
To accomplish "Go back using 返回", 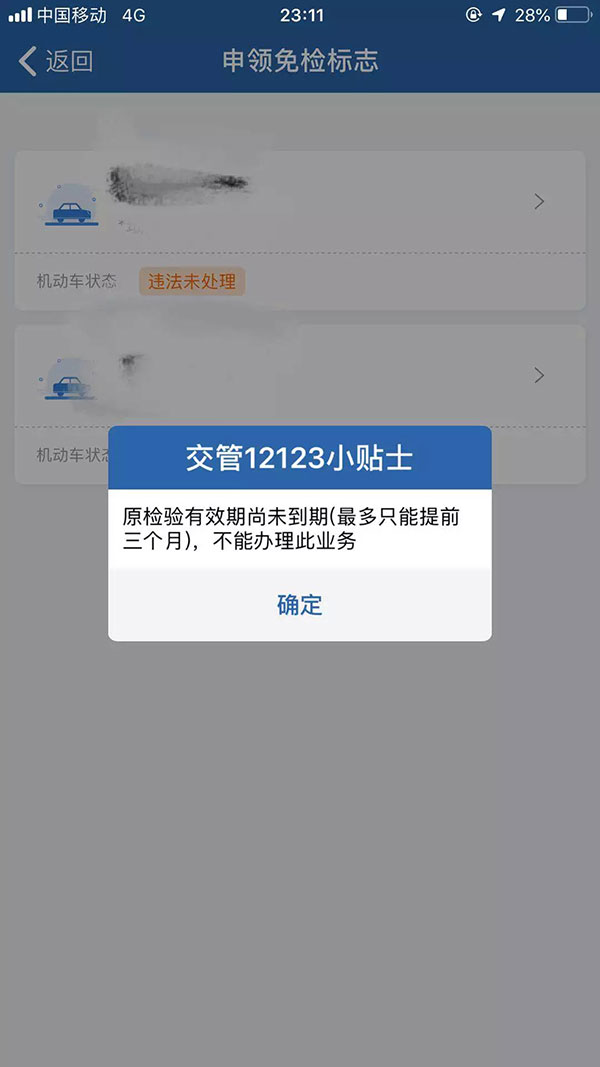I will [56, 61].
